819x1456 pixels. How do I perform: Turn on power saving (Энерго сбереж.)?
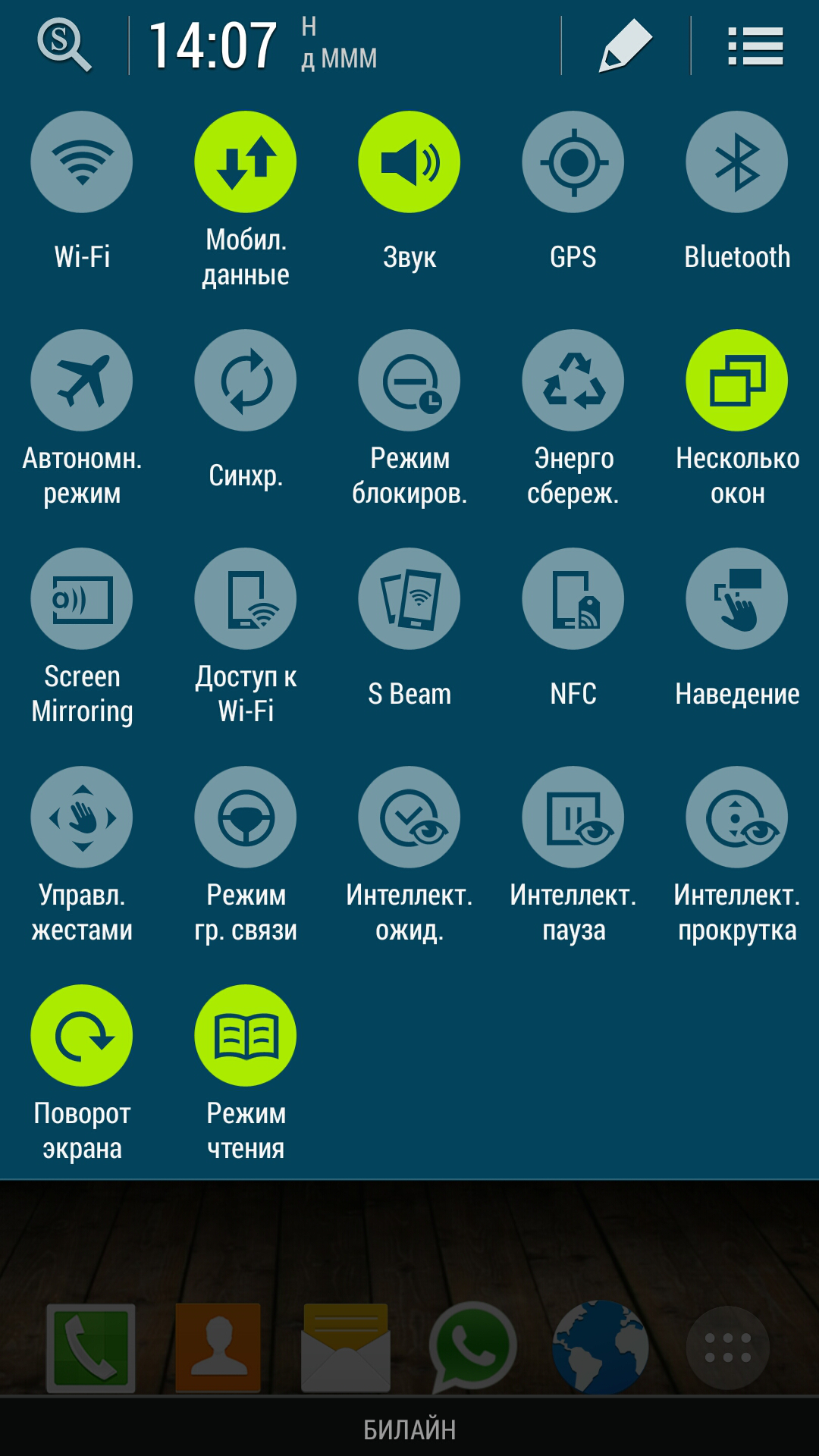573,381
